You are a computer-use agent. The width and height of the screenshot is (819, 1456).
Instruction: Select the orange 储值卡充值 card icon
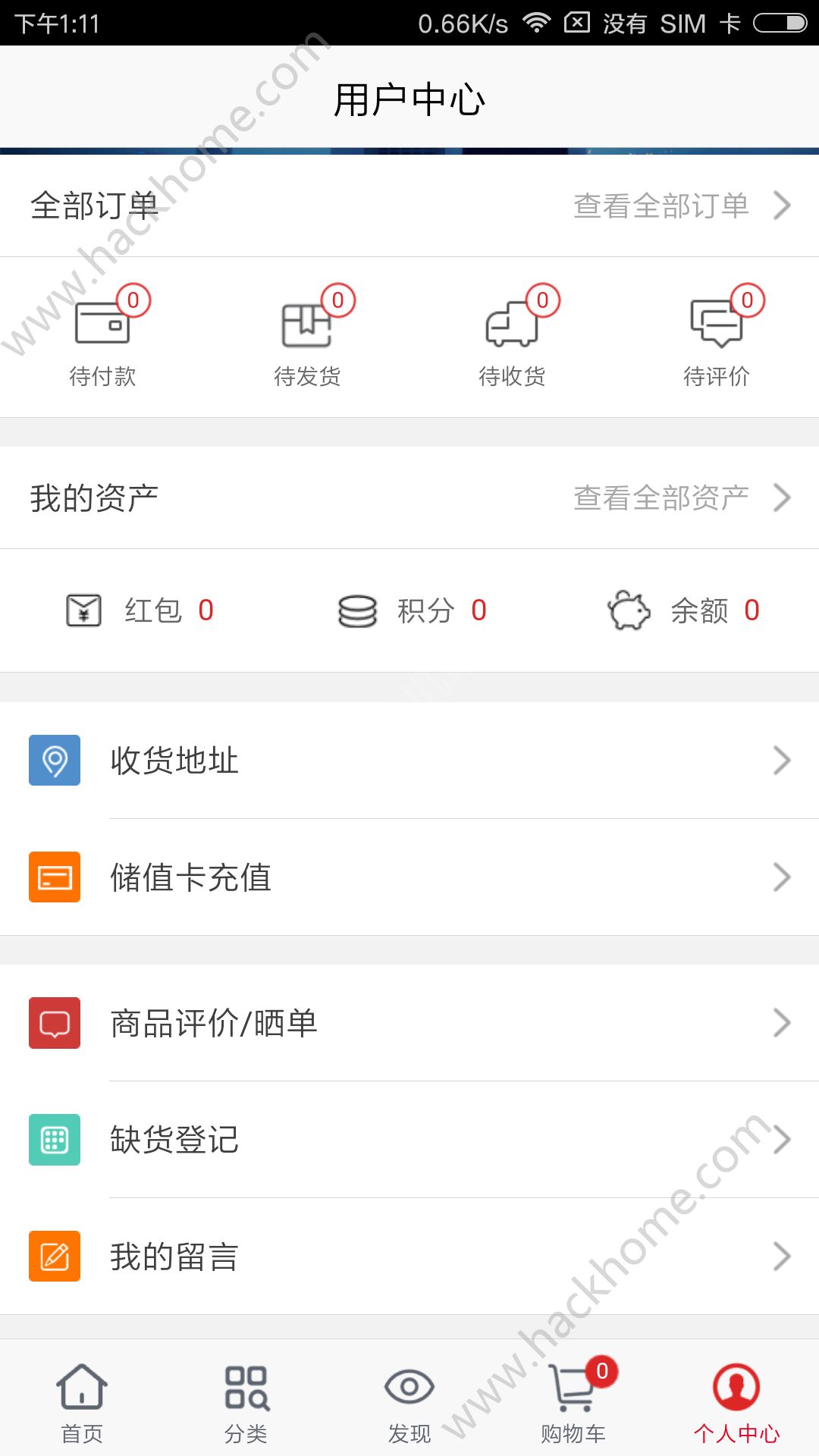54,877
